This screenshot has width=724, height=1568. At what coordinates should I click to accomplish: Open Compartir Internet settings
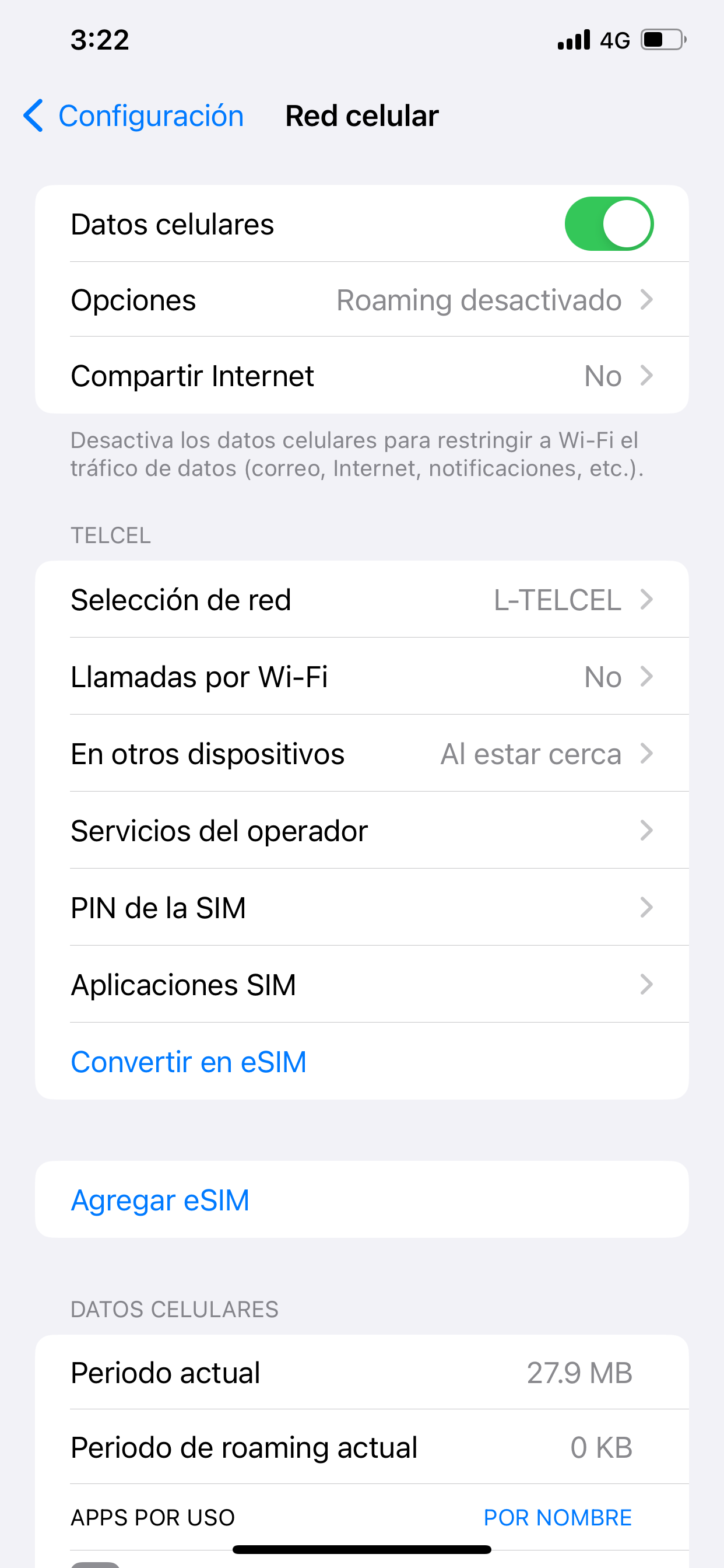click(361, 376)
